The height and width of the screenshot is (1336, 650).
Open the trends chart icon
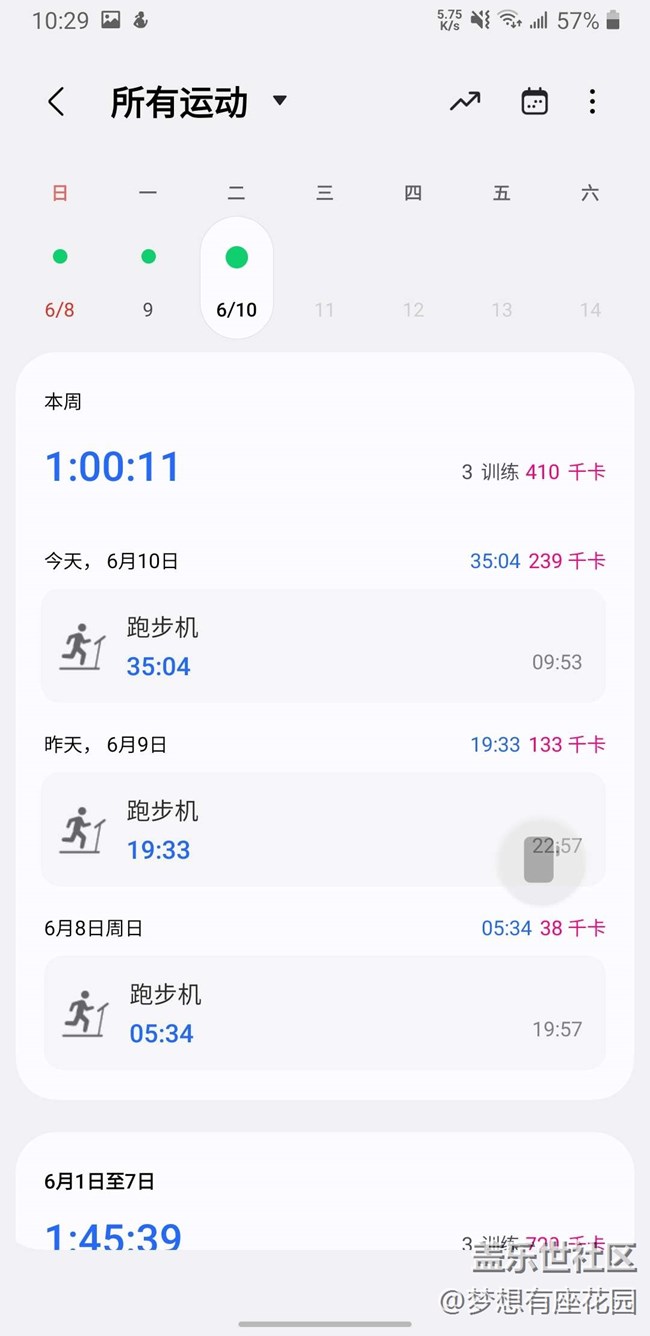pyautogui.click(x=465, y=101)
